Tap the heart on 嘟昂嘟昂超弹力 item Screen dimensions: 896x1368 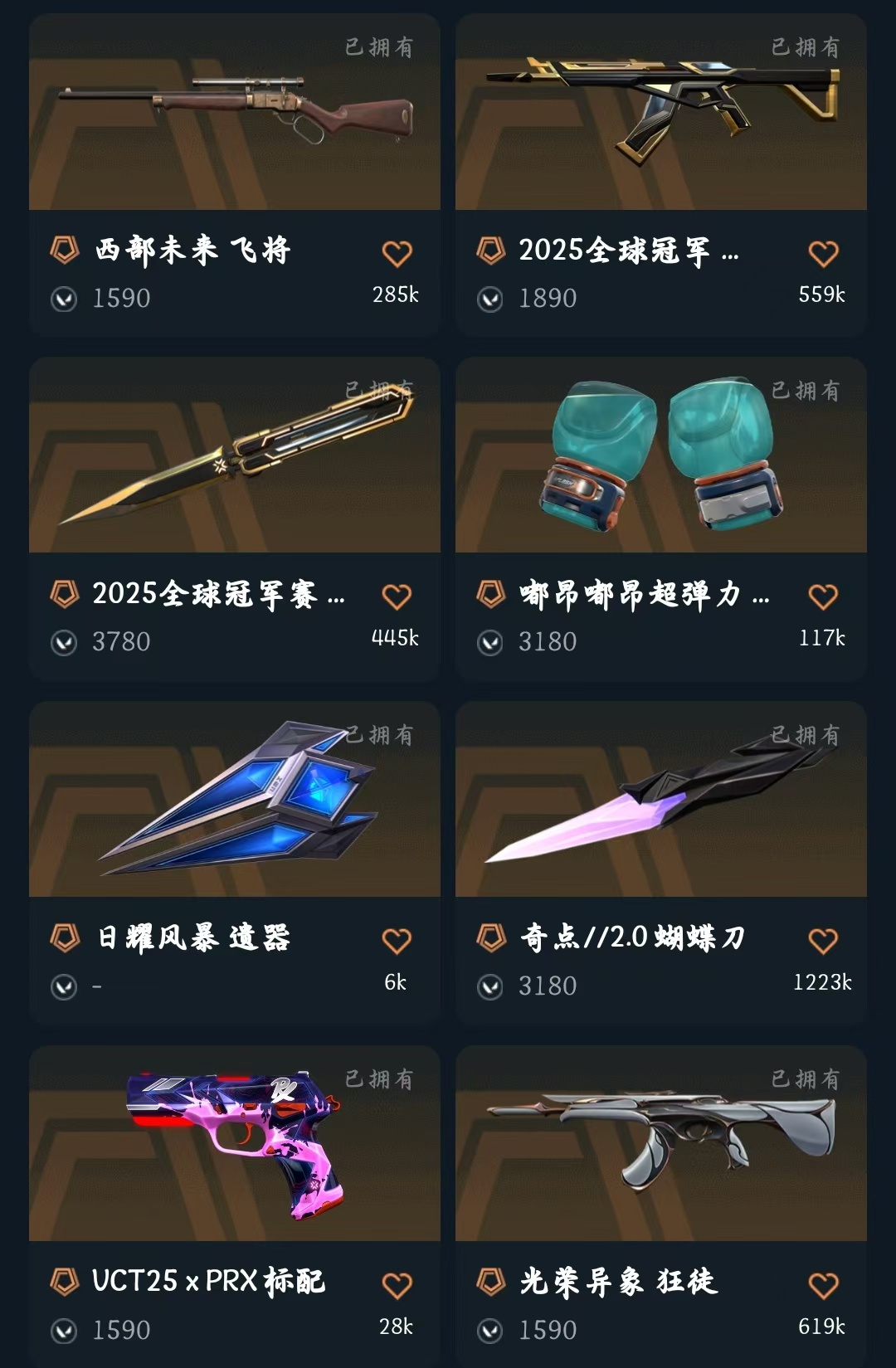823,597
